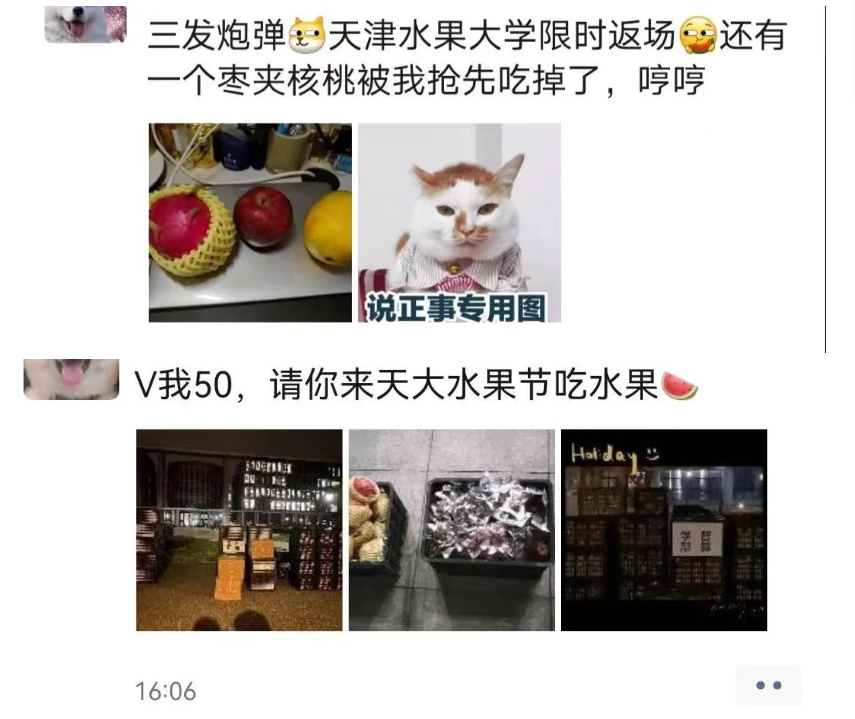Image resolution: width=855 pixels, height=719 pixels.
Task: Open the night photo of stacked fruit crates
Action: (x=239, y=530)
